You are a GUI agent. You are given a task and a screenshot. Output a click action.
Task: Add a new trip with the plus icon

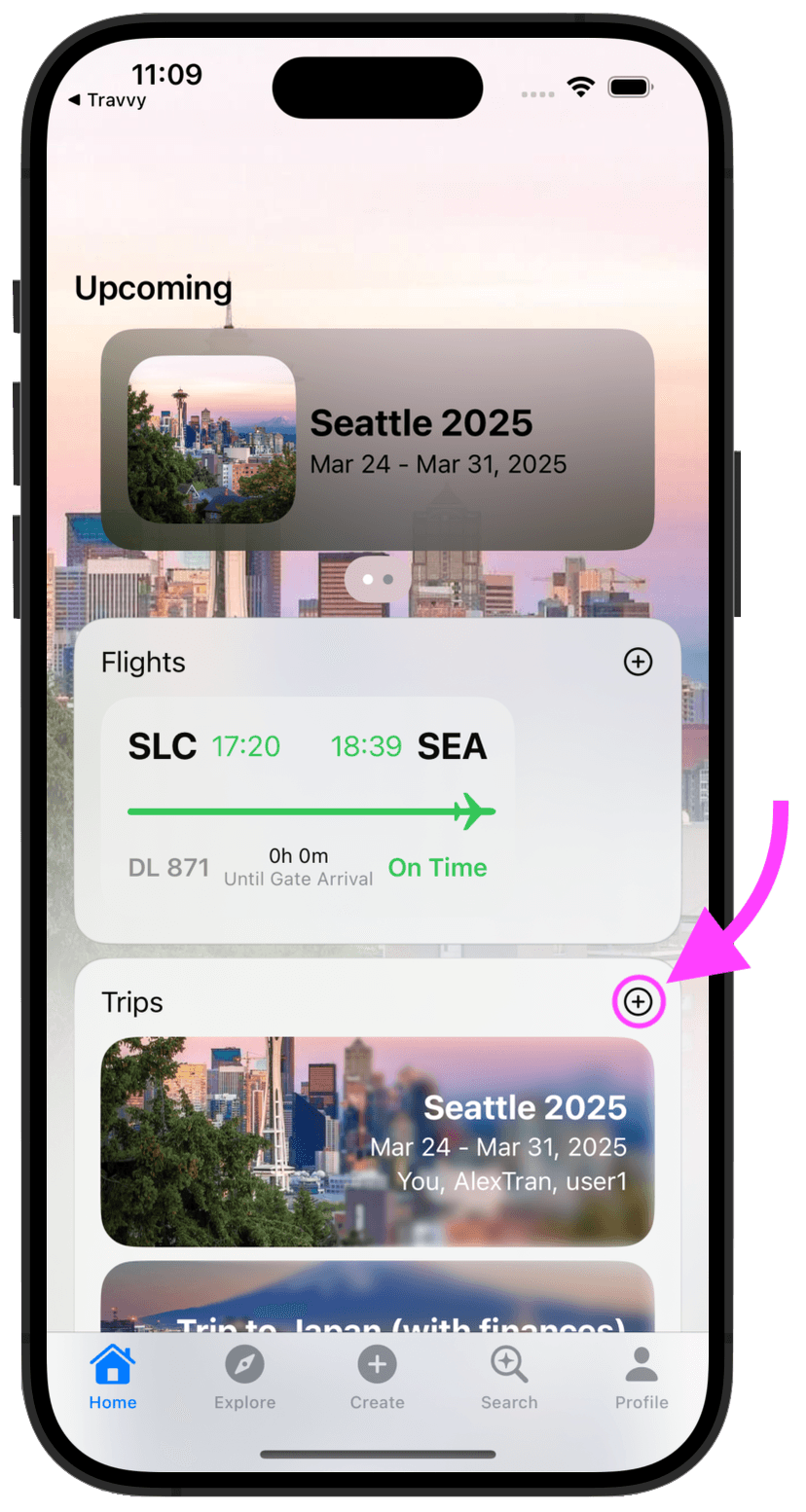click(x=639, y=1001)
